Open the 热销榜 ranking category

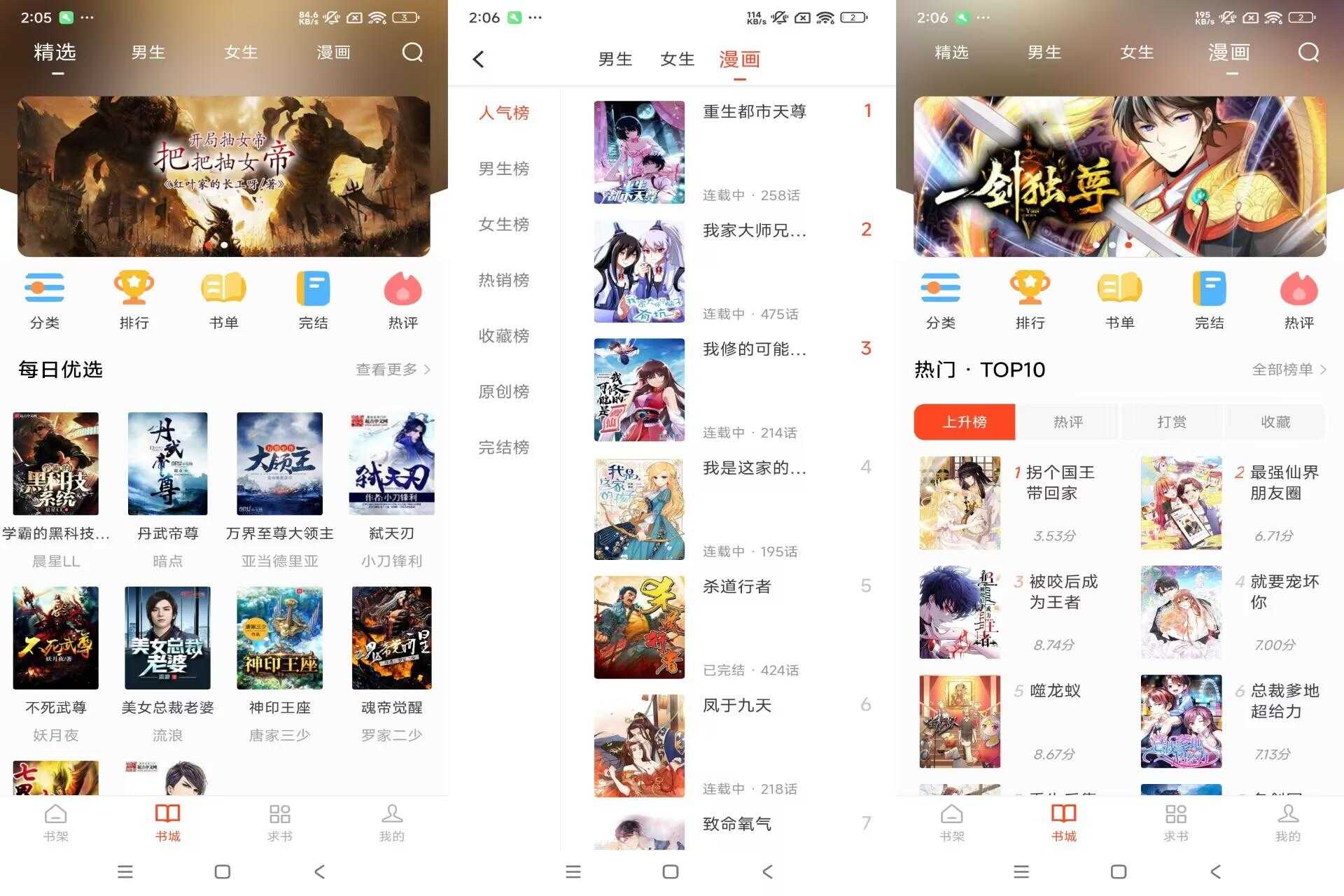tap(503, 280)
